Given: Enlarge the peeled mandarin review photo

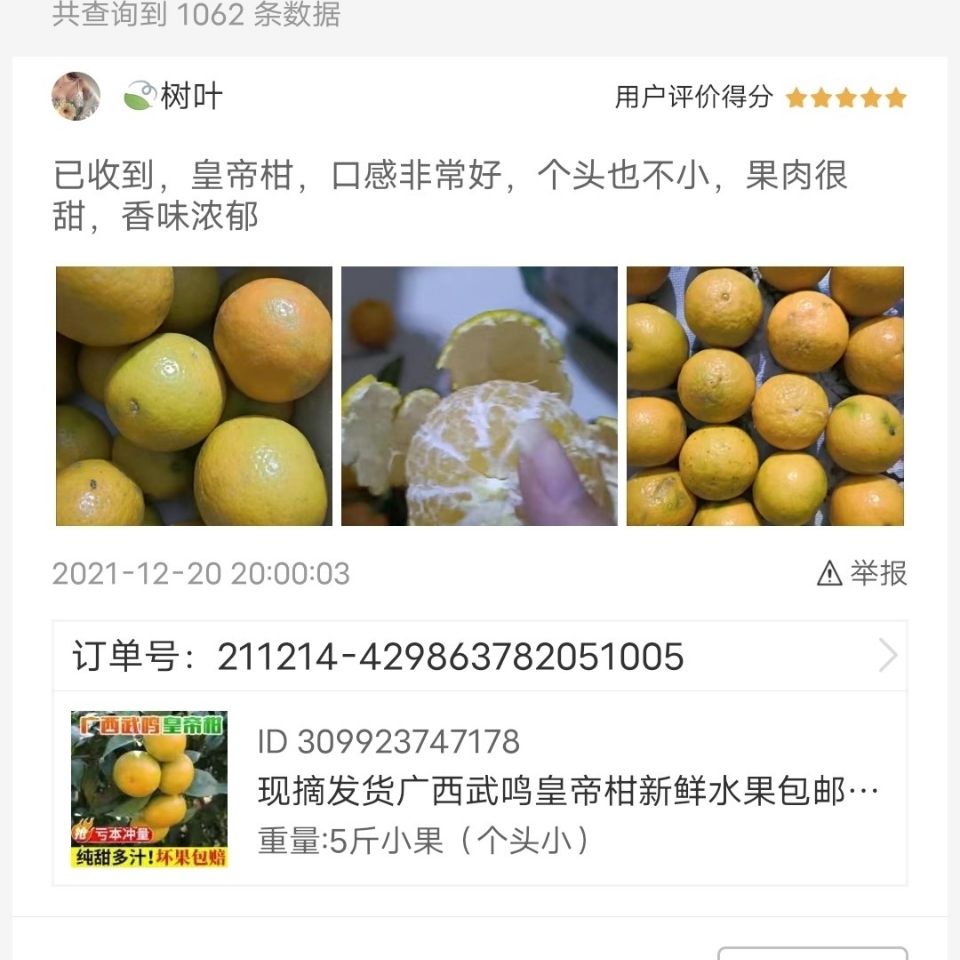Looking at the screenshot, I should coord(479,396).
